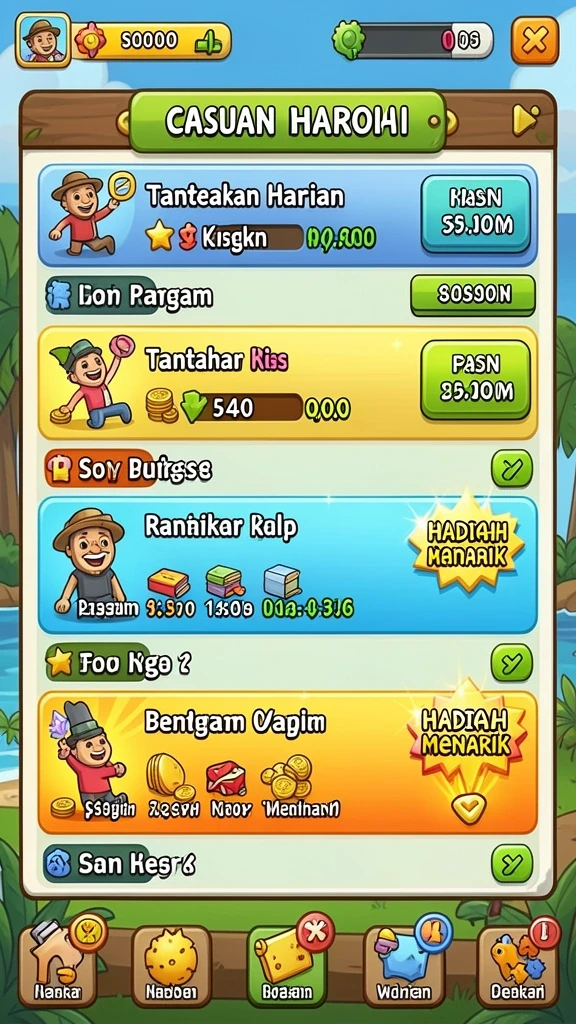Switch to the Naobai tab
This screenshot has width=576, height=1024.
[x=171, y=967]
